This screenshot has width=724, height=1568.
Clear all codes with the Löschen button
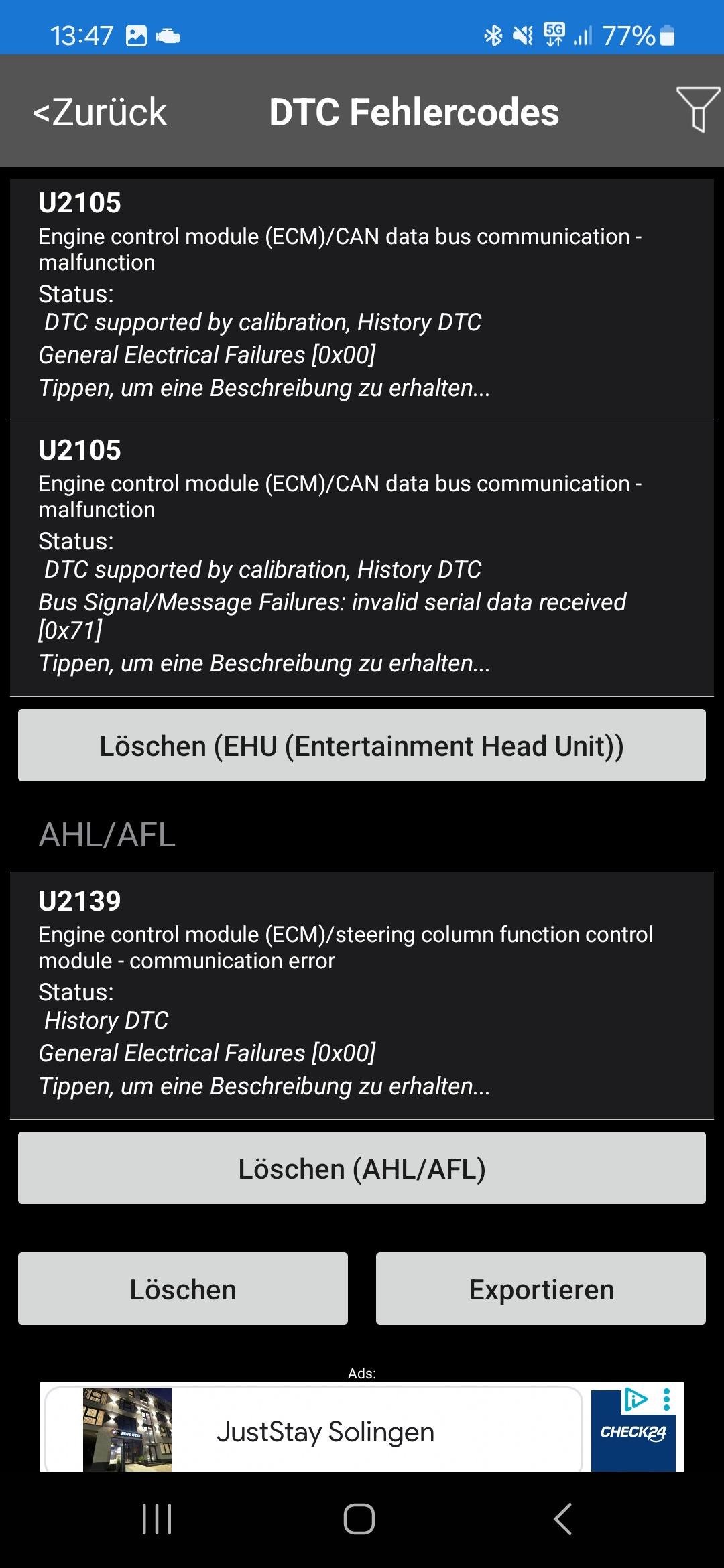pos(183,1289)
